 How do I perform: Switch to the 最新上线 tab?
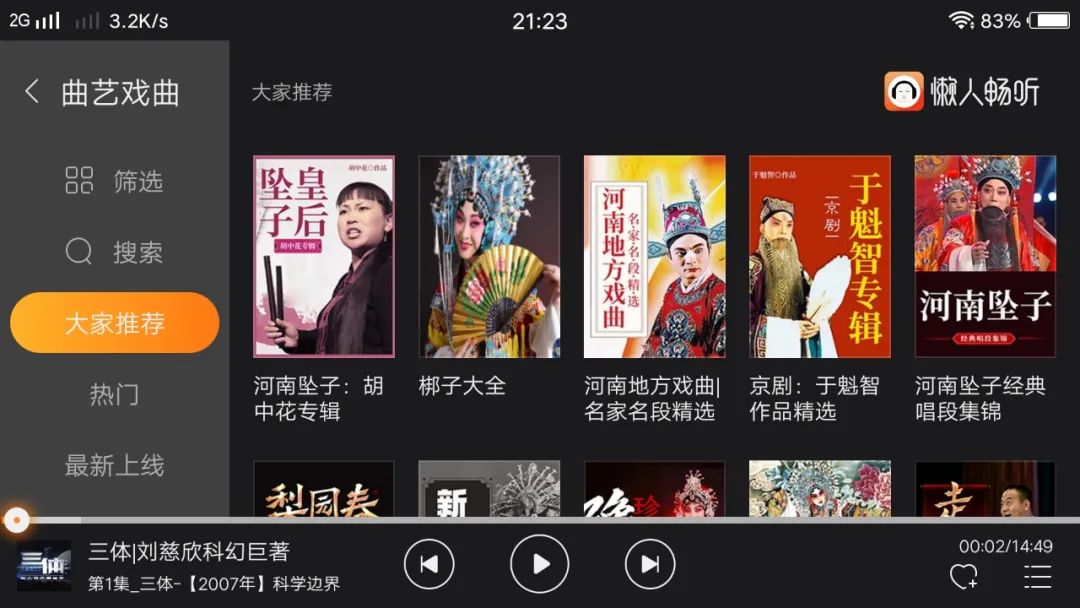[x=114, y=465]
